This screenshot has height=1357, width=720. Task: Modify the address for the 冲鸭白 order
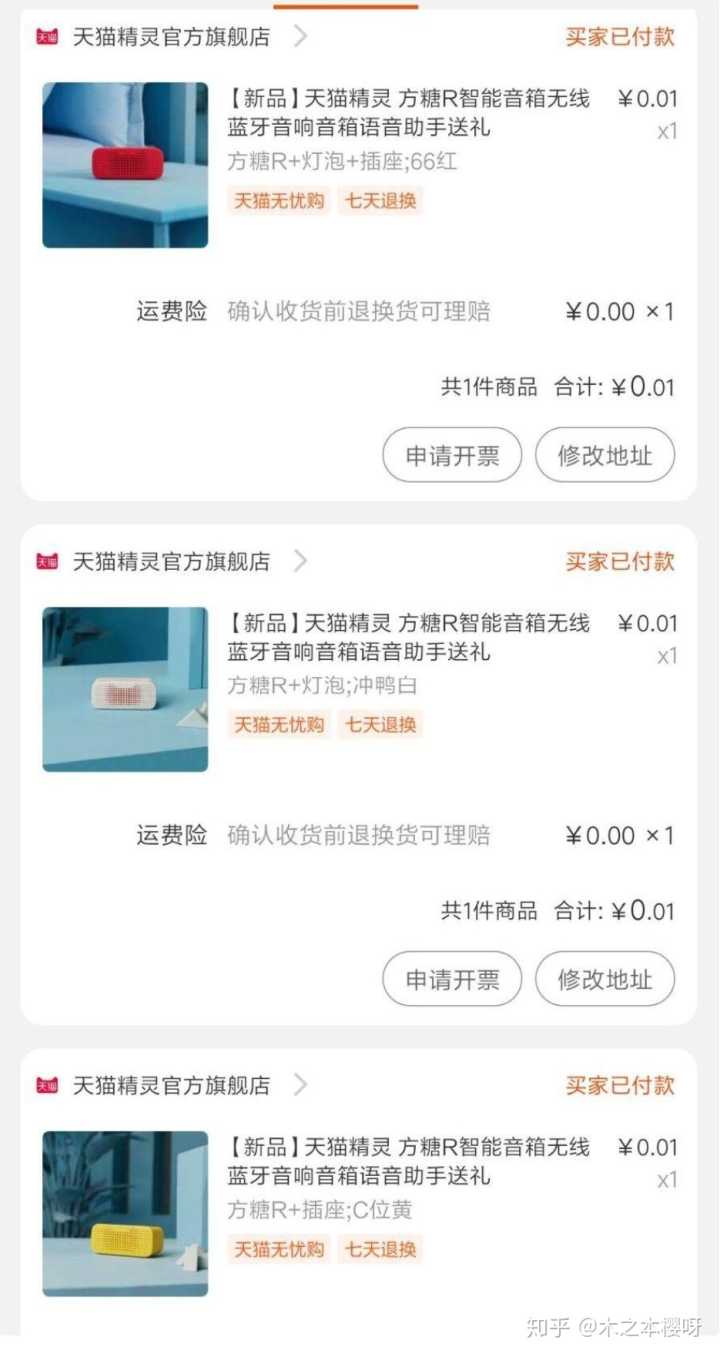pos(605,980)
